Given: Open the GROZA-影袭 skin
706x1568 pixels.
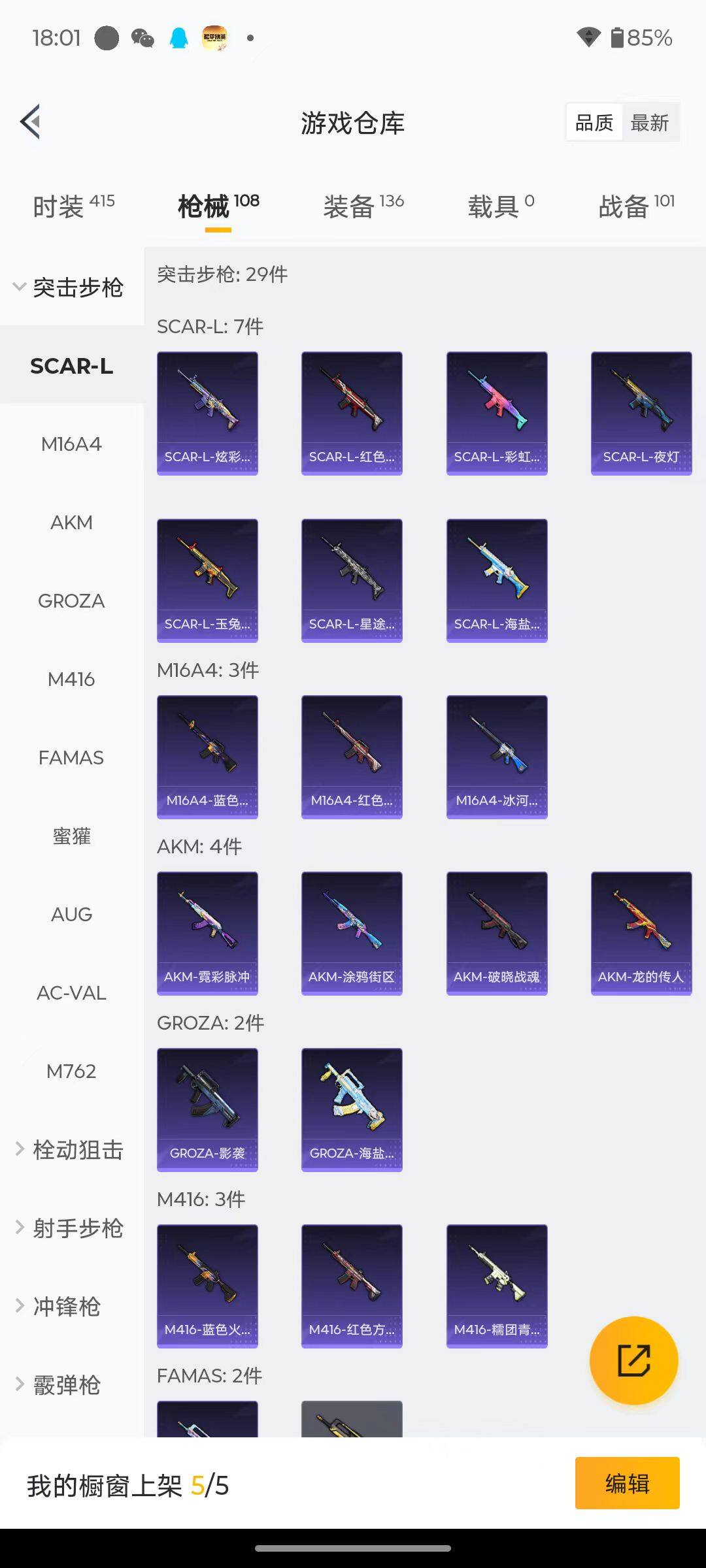Looking at the screenshot, I should click(207, 1109).
